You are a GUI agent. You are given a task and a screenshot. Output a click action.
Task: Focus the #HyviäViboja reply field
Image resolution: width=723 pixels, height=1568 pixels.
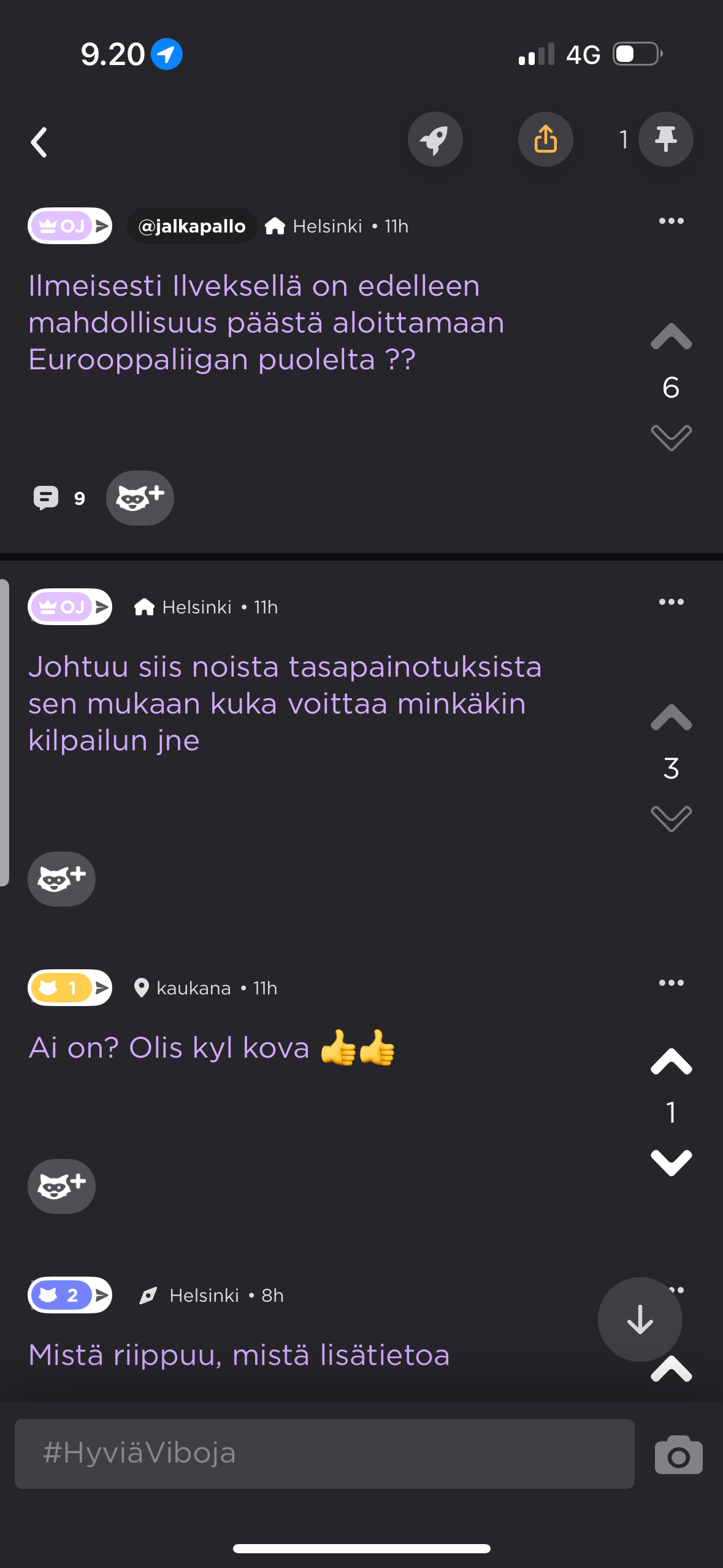[x=324, y=1453]
